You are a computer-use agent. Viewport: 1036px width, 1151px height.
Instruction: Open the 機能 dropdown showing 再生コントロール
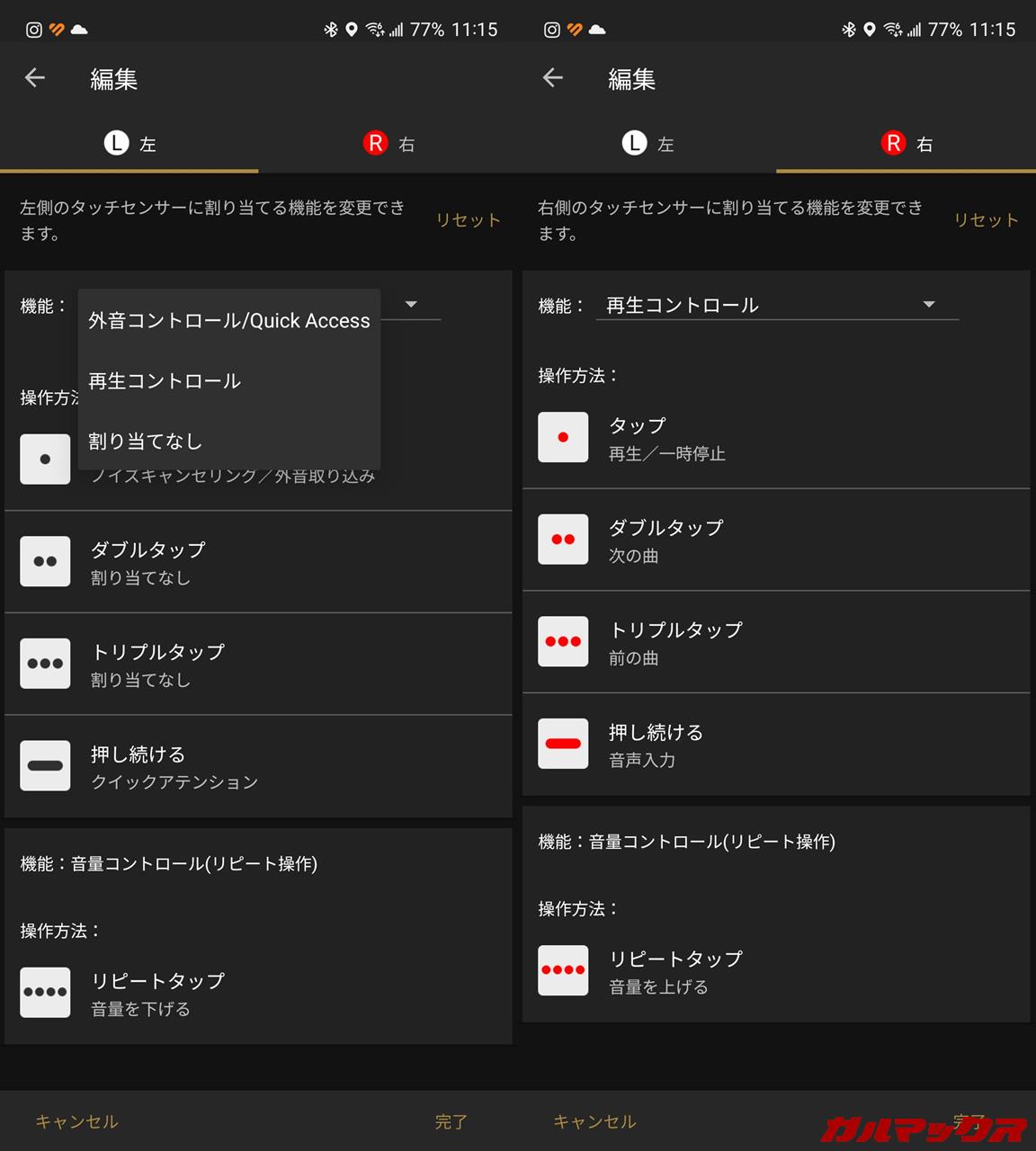click(x=776, y=306)
